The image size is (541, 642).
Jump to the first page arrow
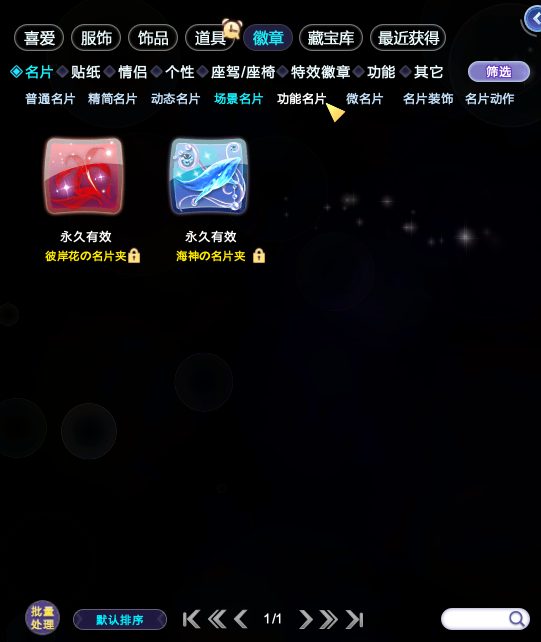[191, 619]
